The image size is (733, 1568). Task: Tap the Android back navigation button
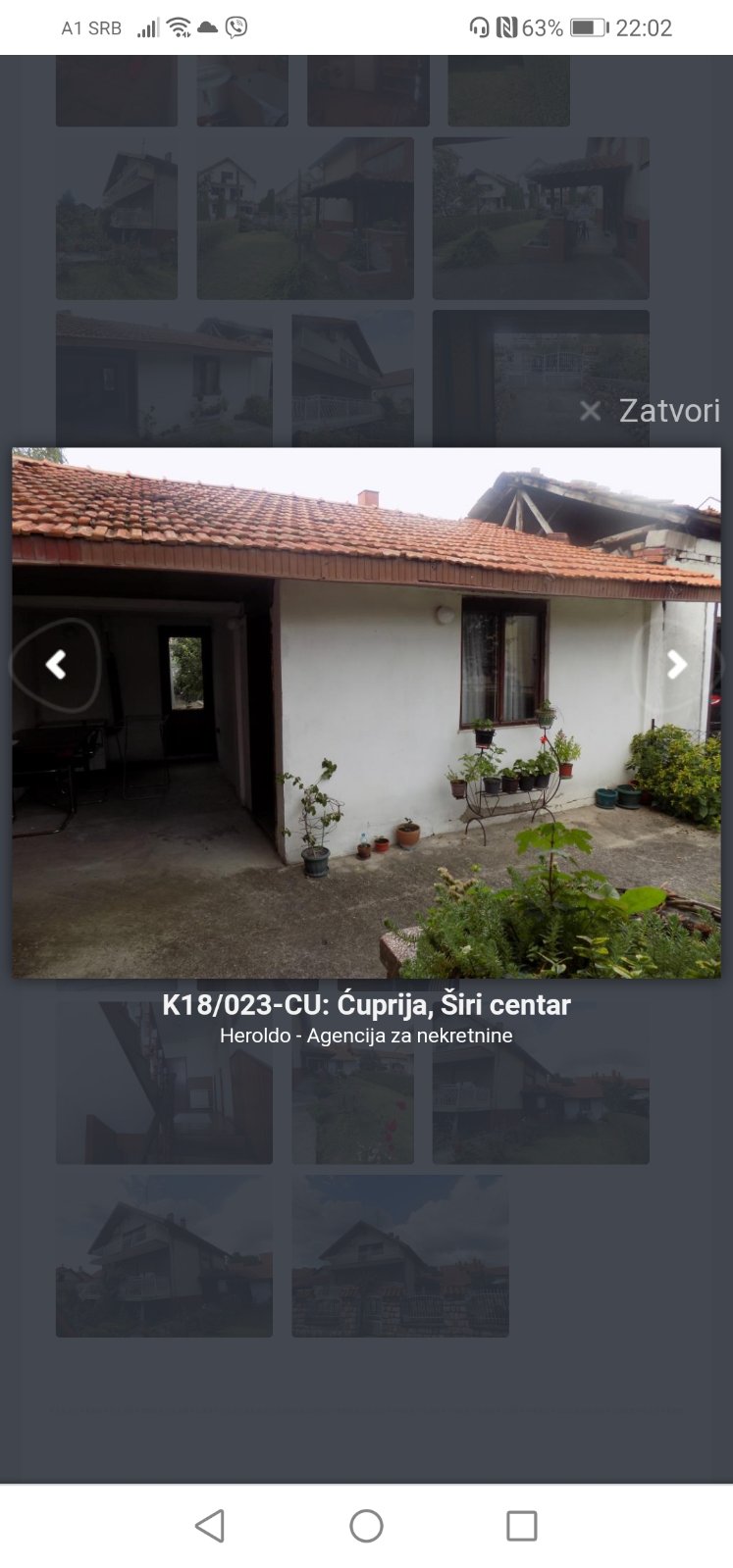point(211,1526)
